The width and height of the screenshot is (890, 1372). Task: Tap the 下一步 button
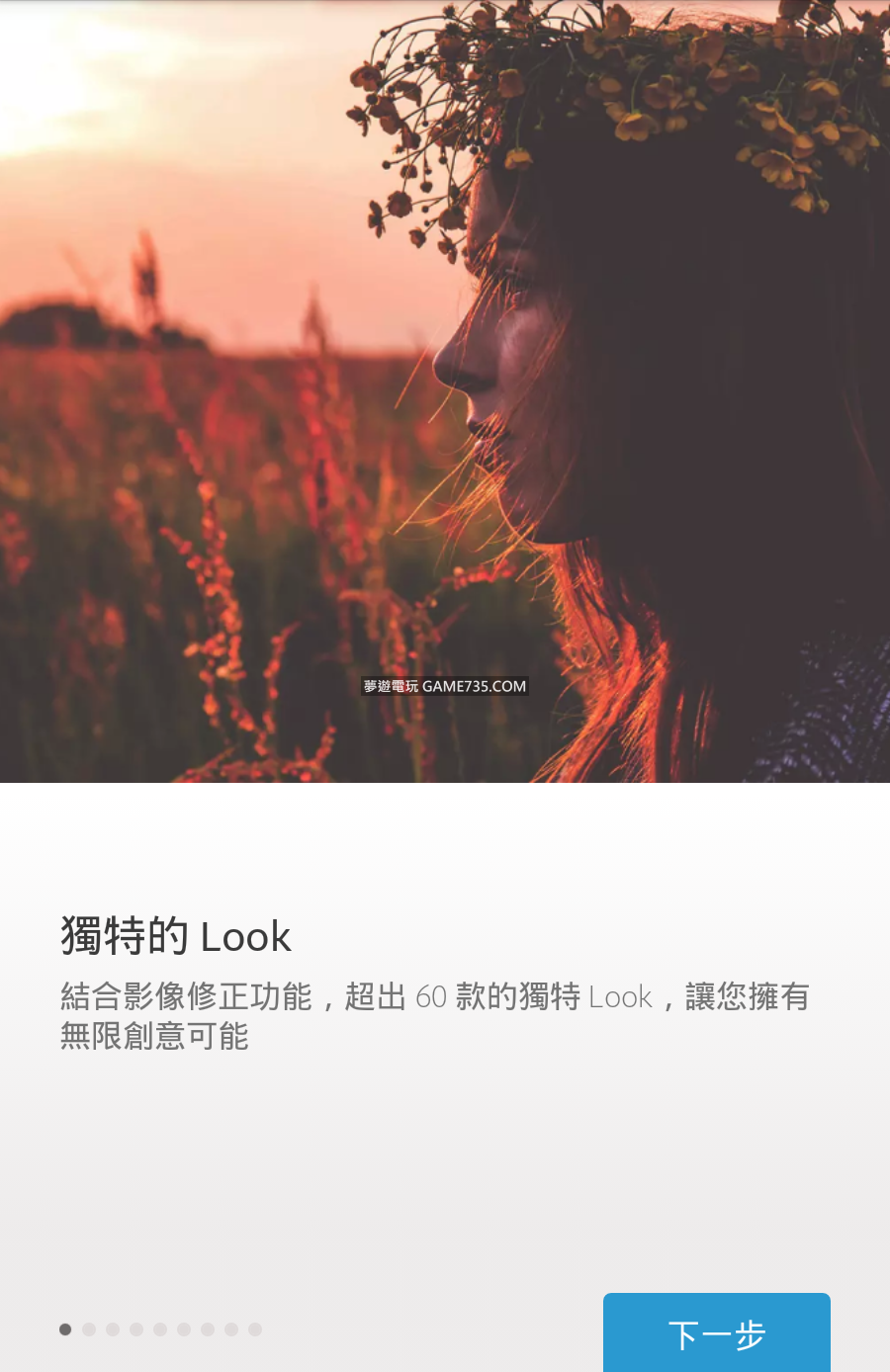point(717,1333)
